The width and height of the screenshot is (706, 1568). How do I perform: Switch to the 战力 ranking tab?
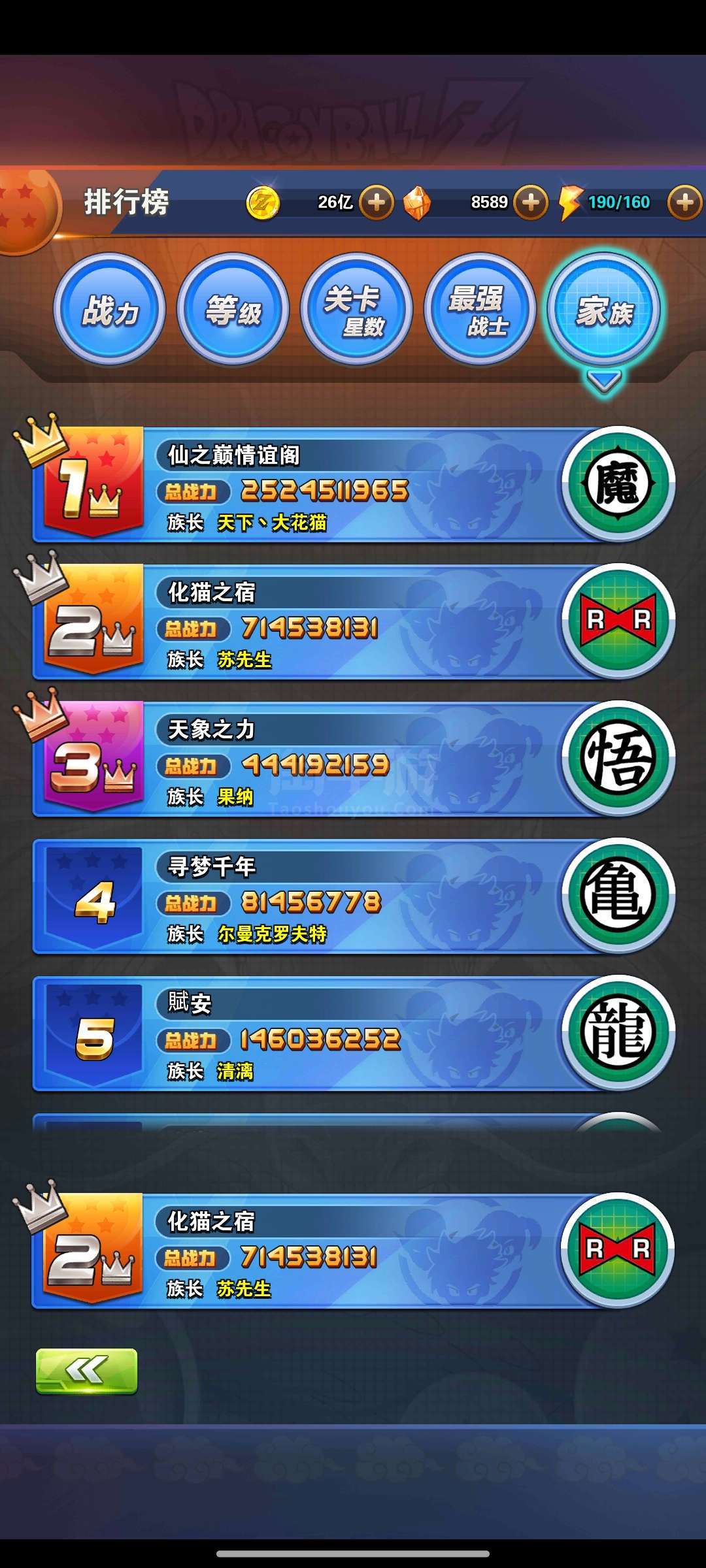click(110, 310)
